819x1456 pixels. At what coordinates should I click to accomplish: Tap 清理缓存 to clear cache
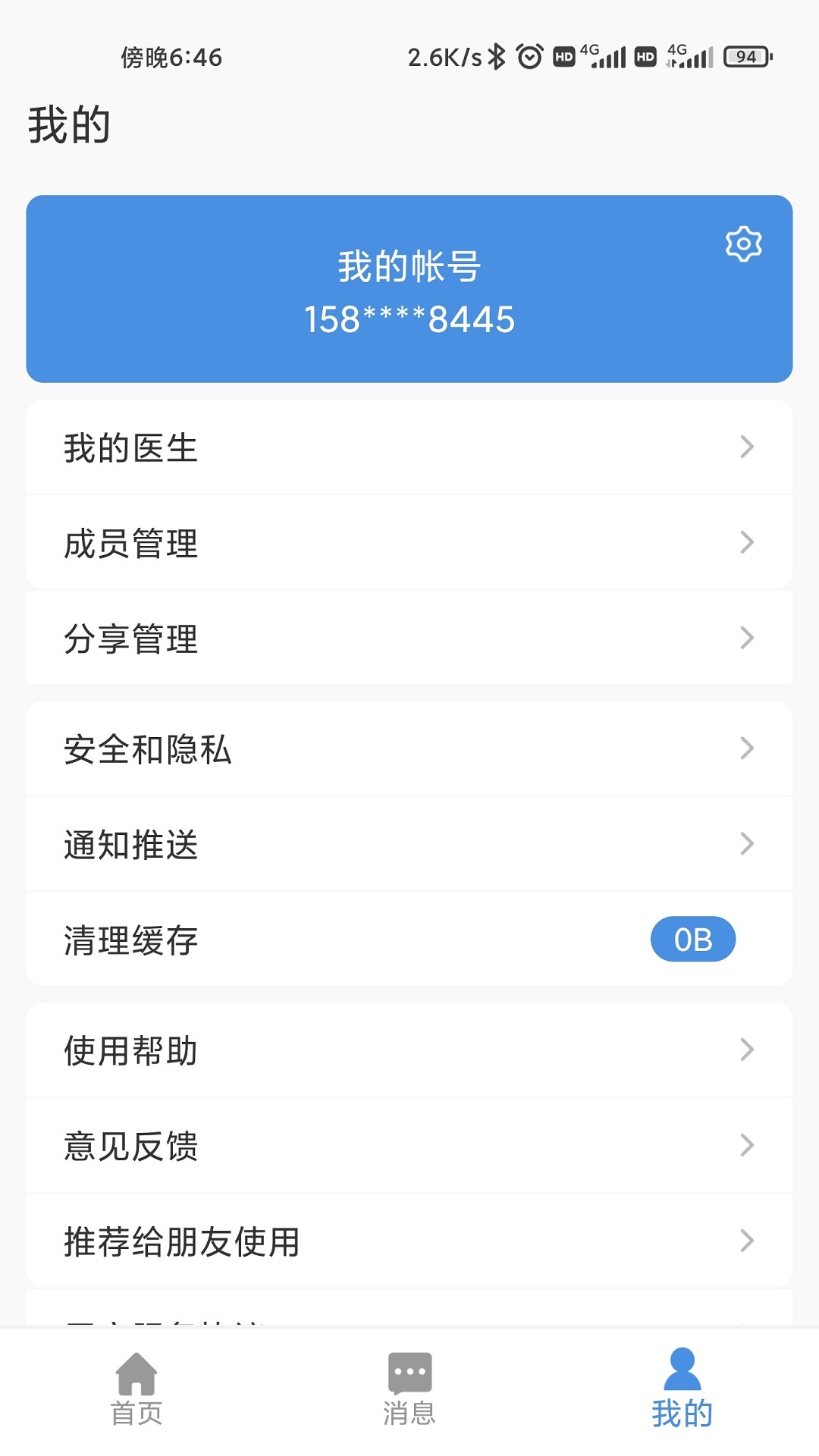409,940
